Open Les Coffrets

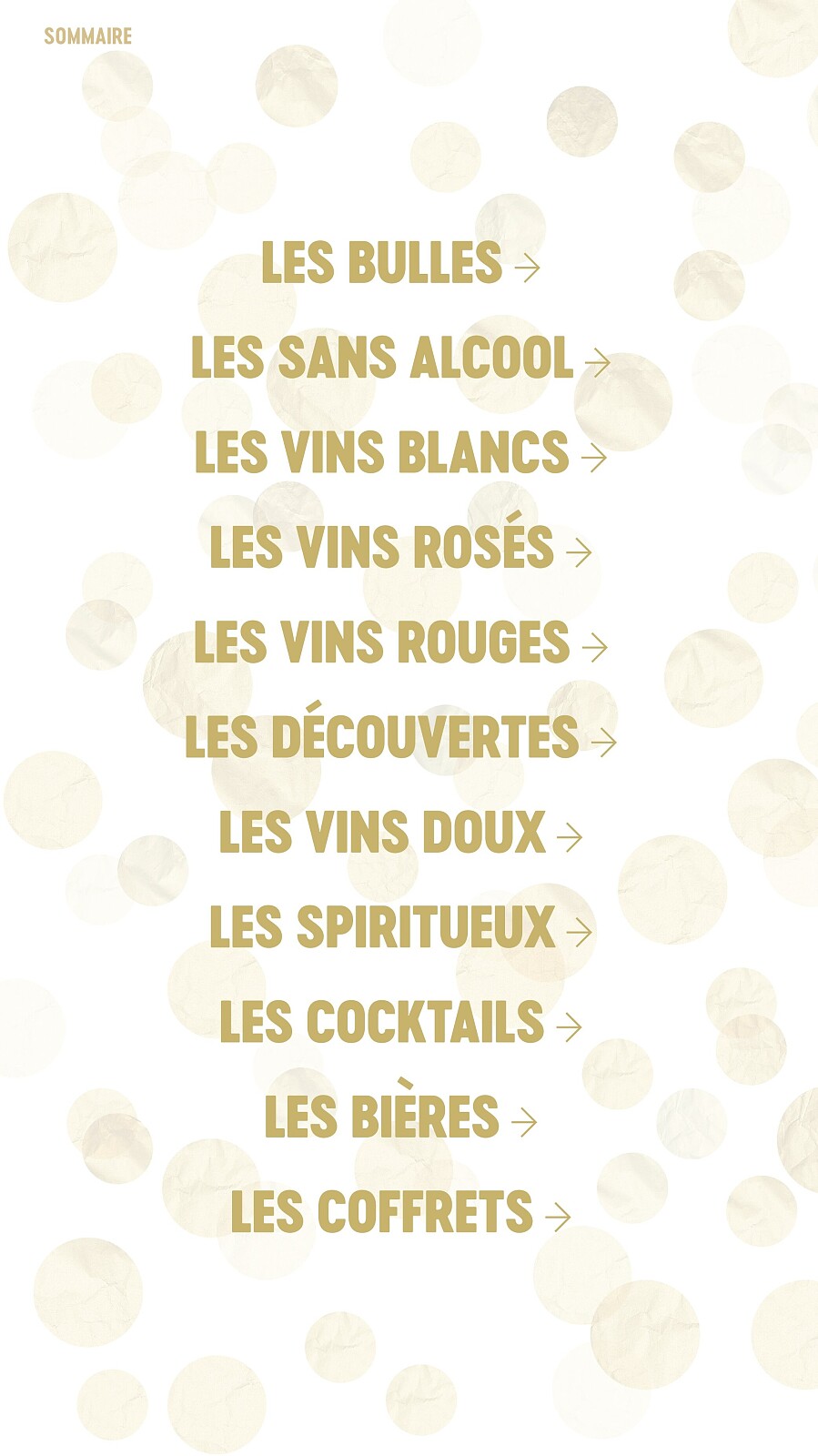399,1213
